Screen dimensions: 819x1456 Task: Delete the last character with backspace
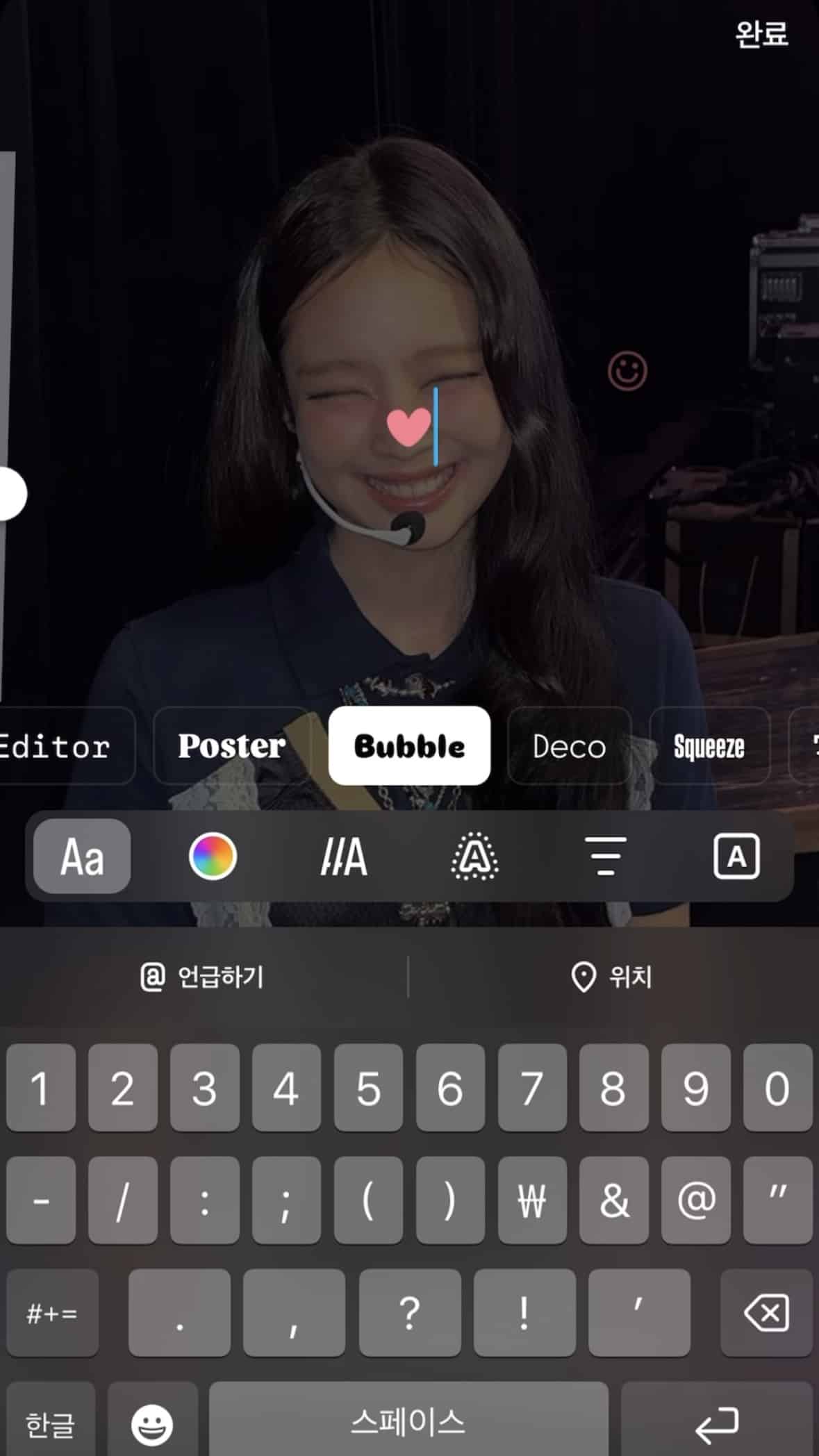click(766, 1312)
